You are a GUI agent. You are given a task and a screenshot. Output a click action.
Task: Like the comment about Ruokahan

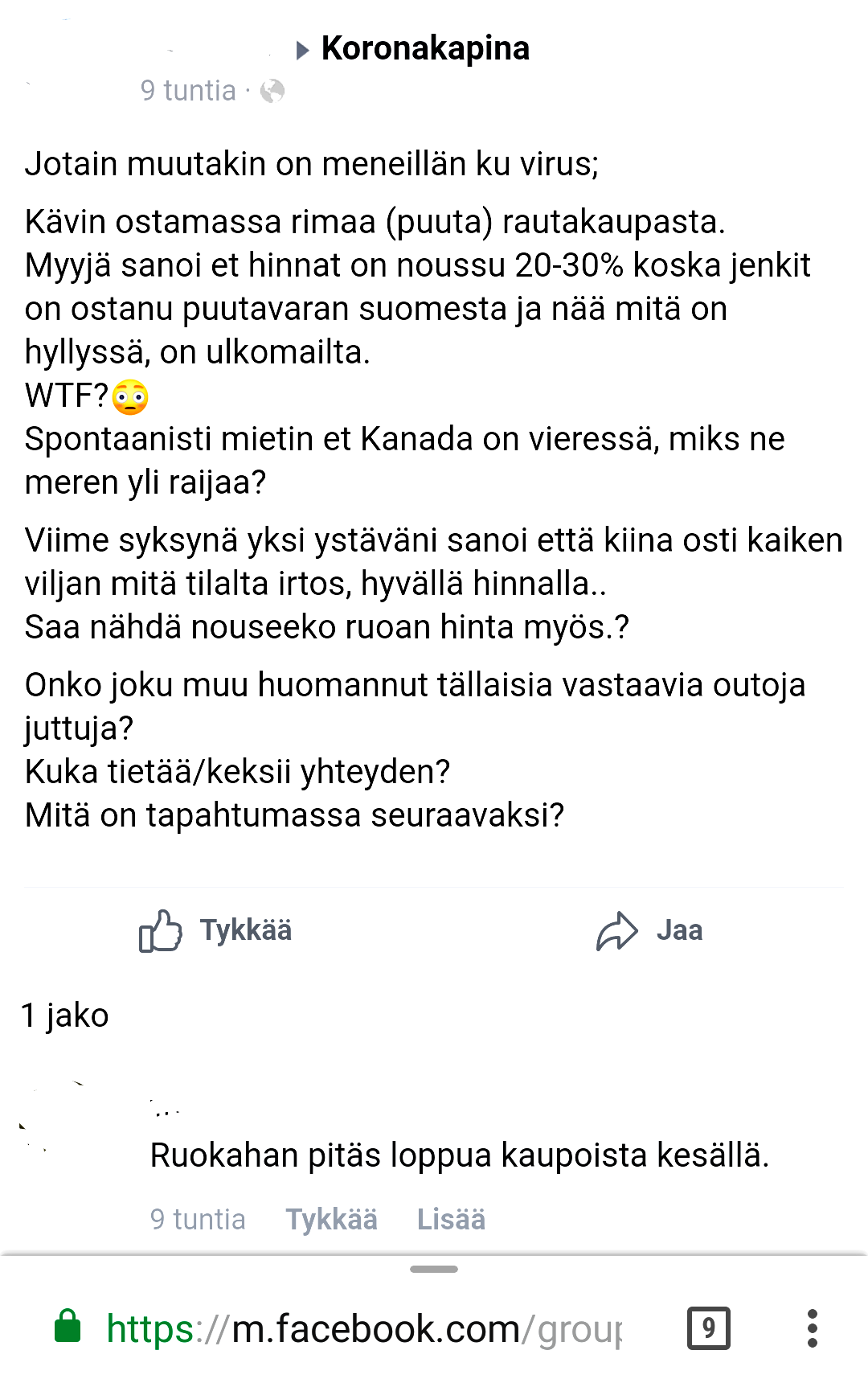point(331,1220)
